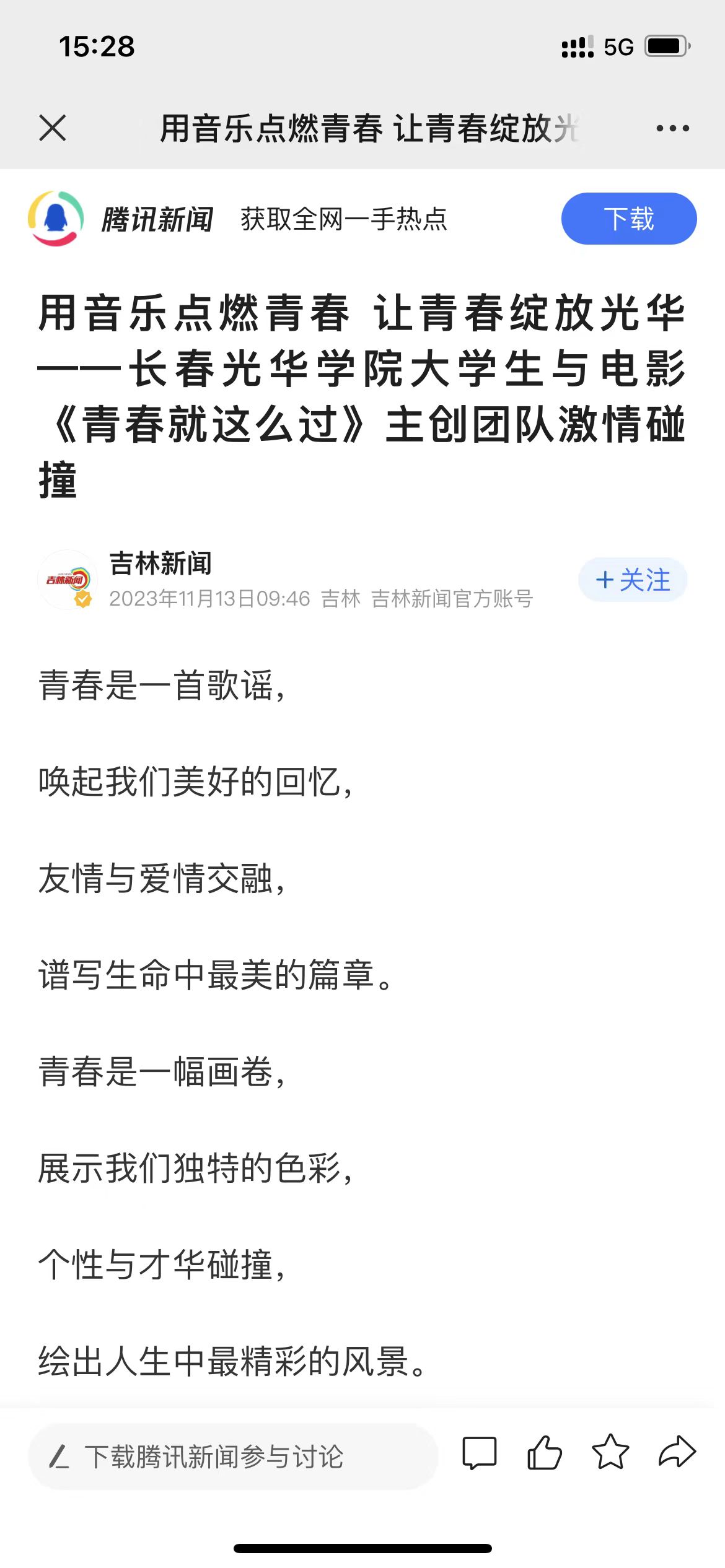This screenshot has width=725, height=1568.
Task: Share this article via the arrow icon
Action: pyautogui.click(x=677, y=1452)
